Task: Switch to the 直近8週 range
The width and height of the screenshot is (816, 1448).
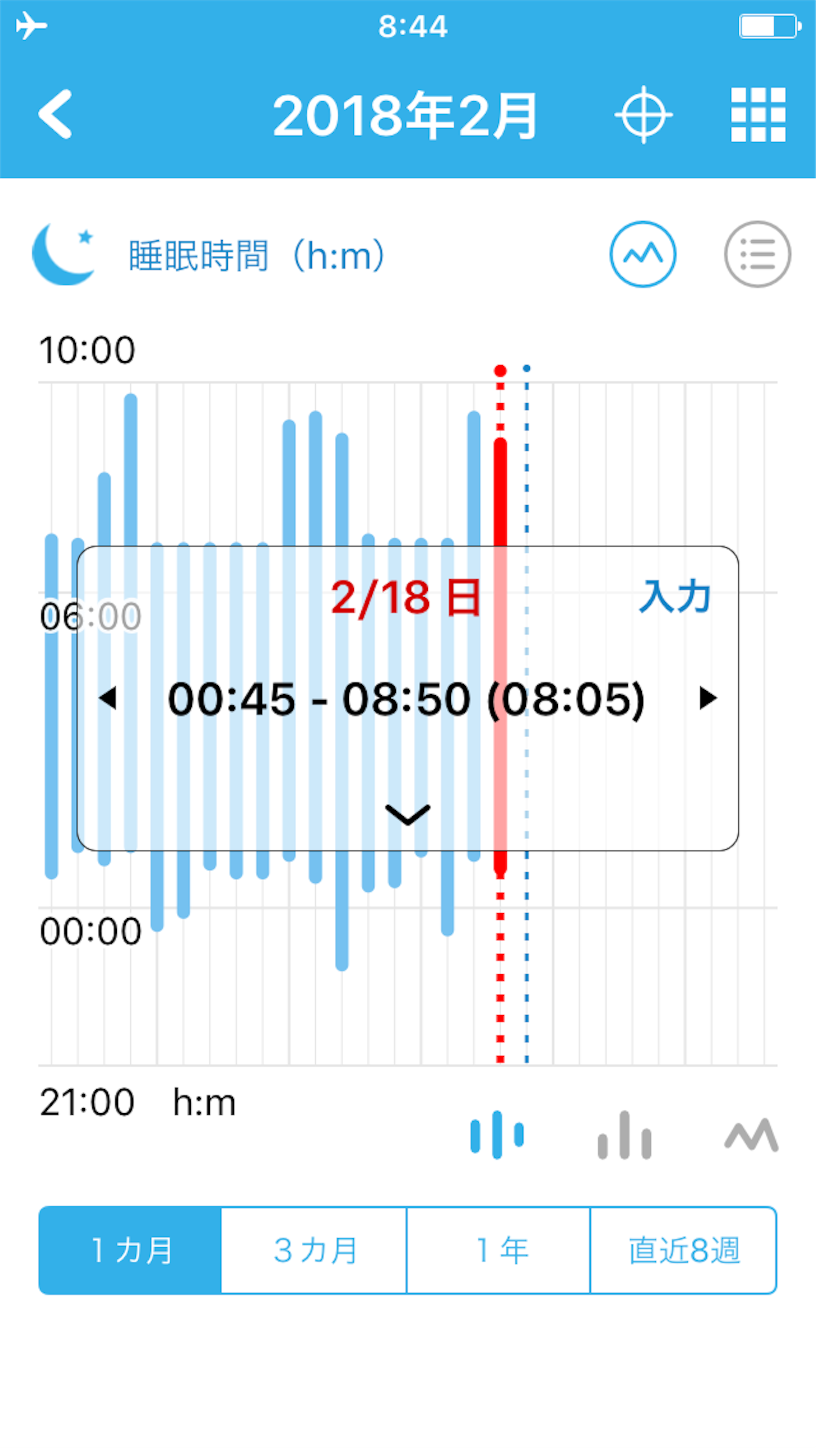Action: [x=684, y=1251]
